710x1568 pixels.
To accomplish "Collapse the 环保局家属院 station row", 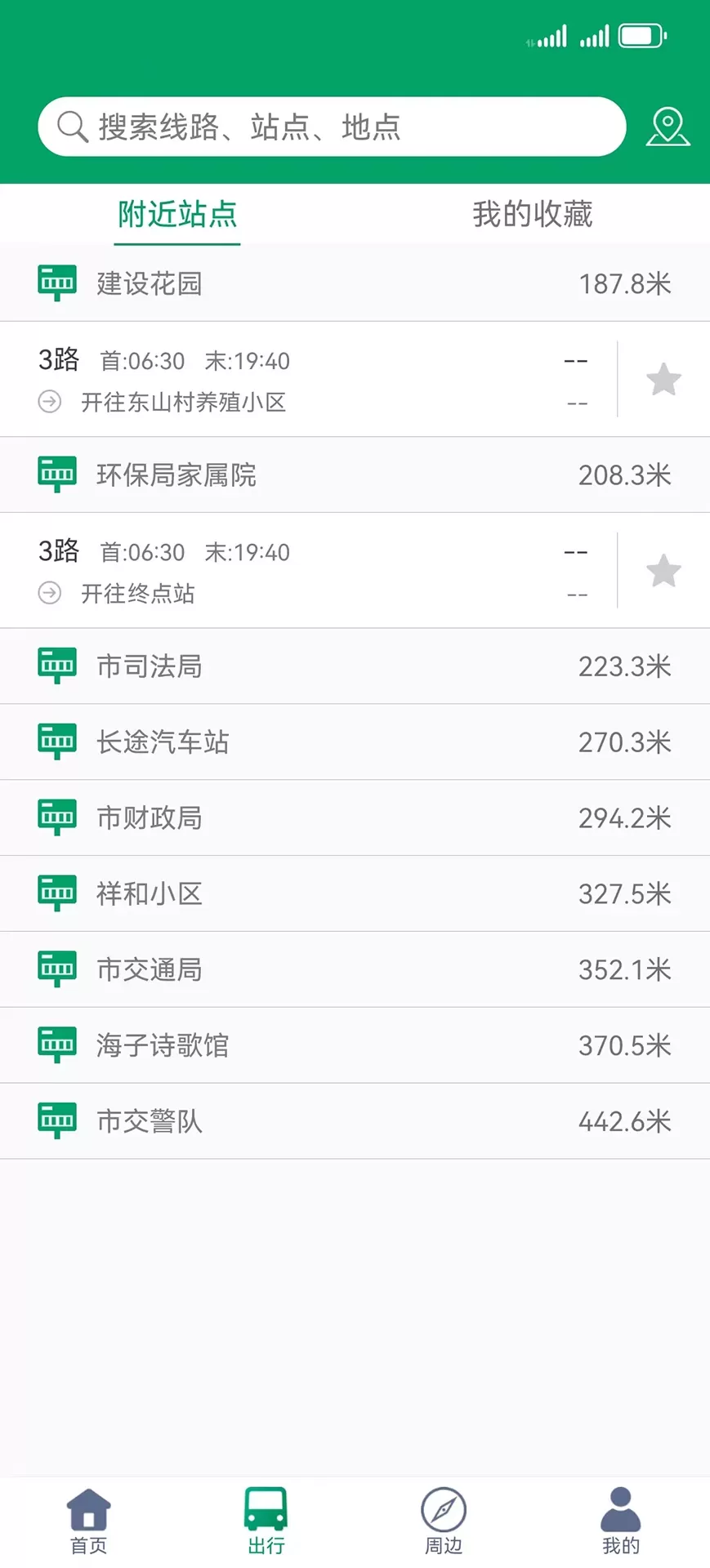I will click(x=355, y=474).
